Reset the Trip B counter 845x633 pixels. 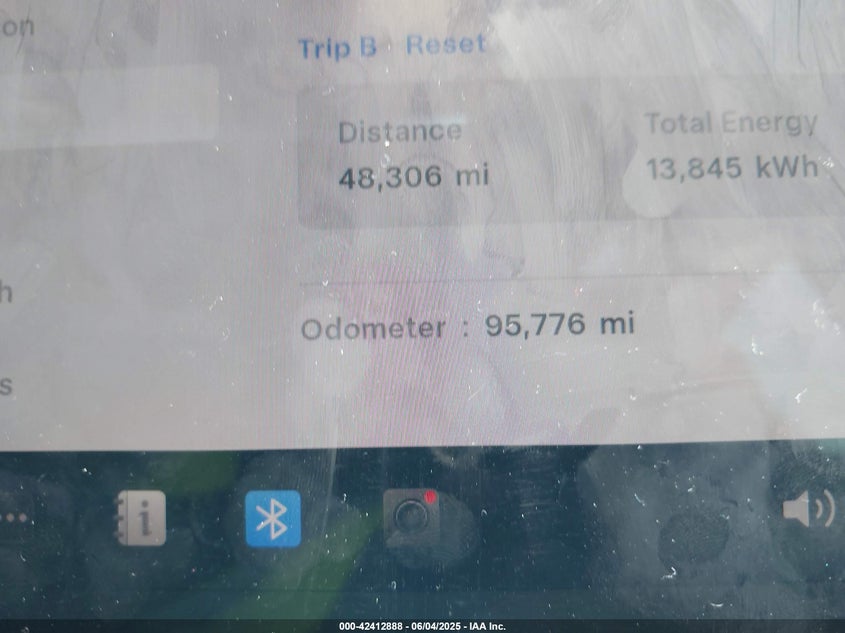445,45
